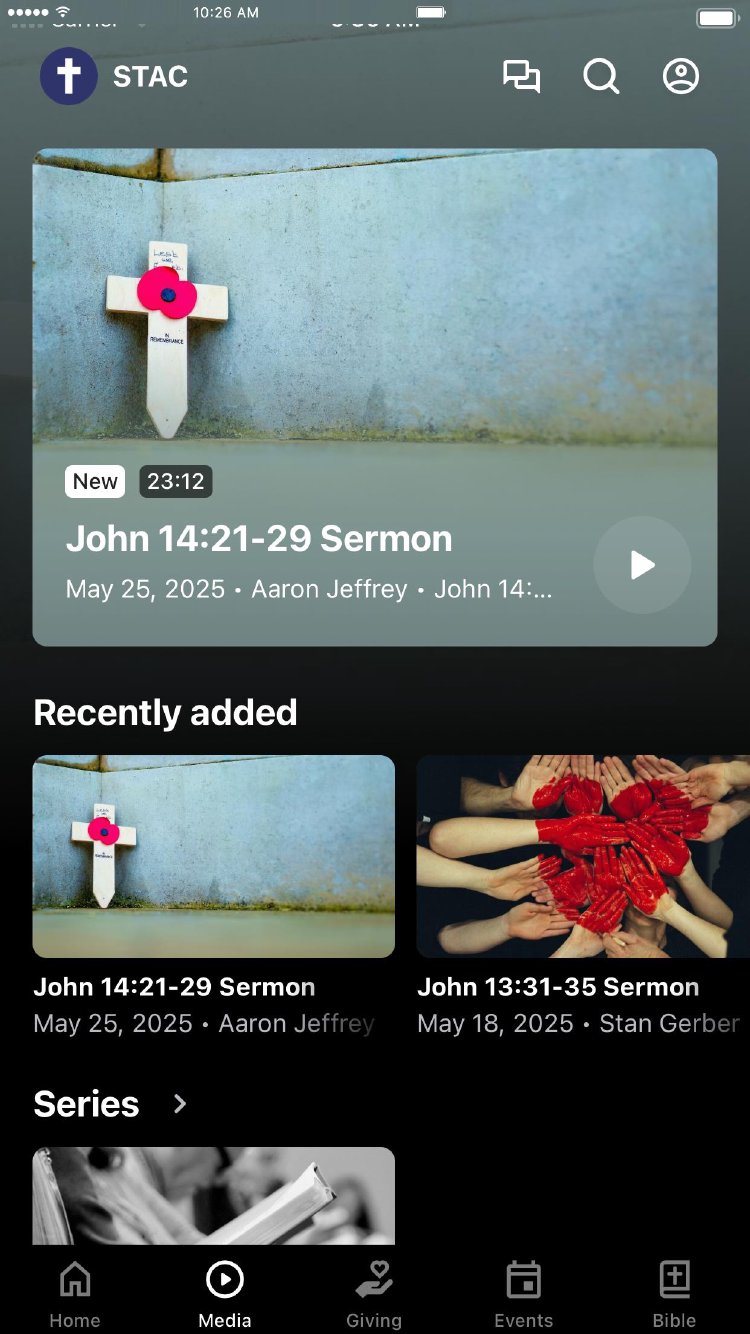
Task: Open the John 13:31-35 Sermon card
Action: point(583,856)
